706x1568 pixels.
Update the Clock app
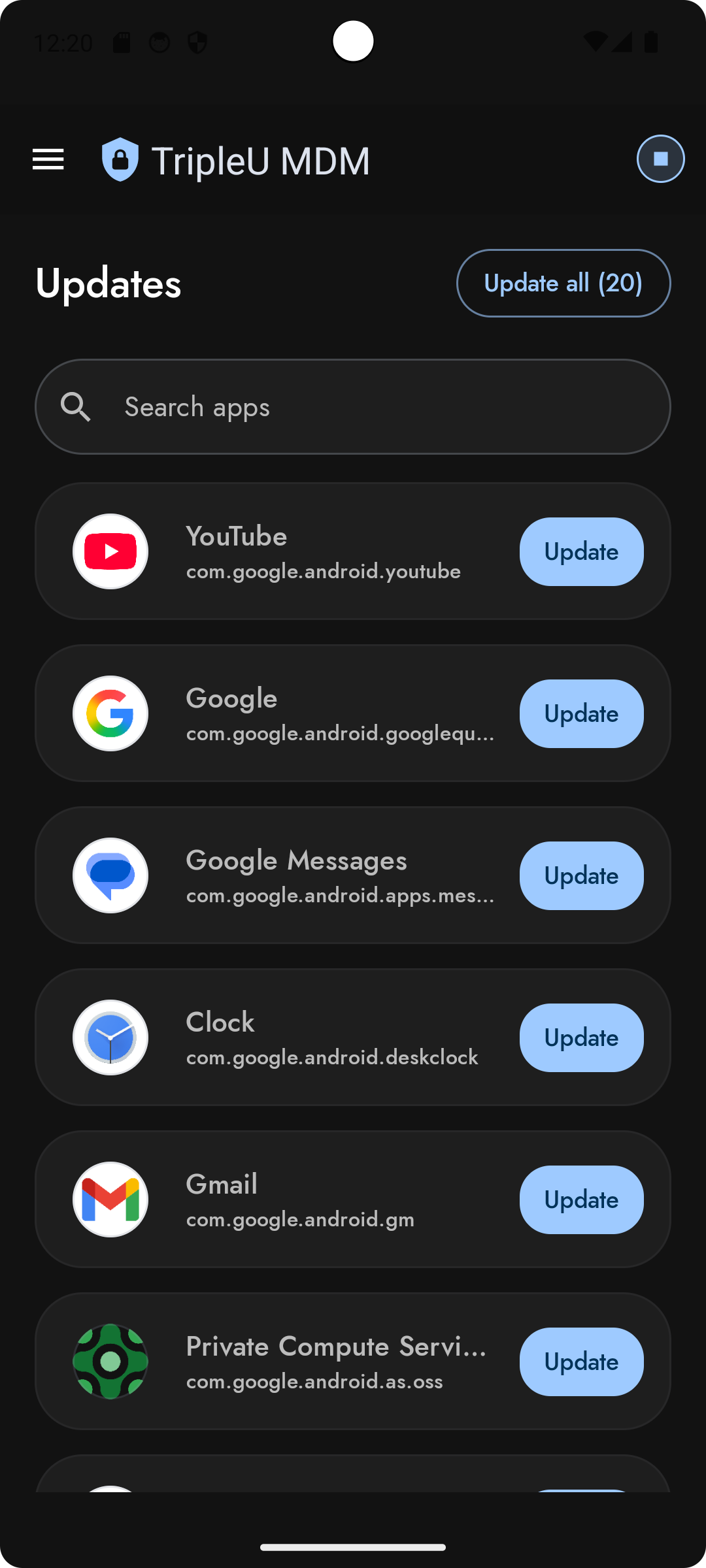pyautogui.click(x=581, y=1037)
